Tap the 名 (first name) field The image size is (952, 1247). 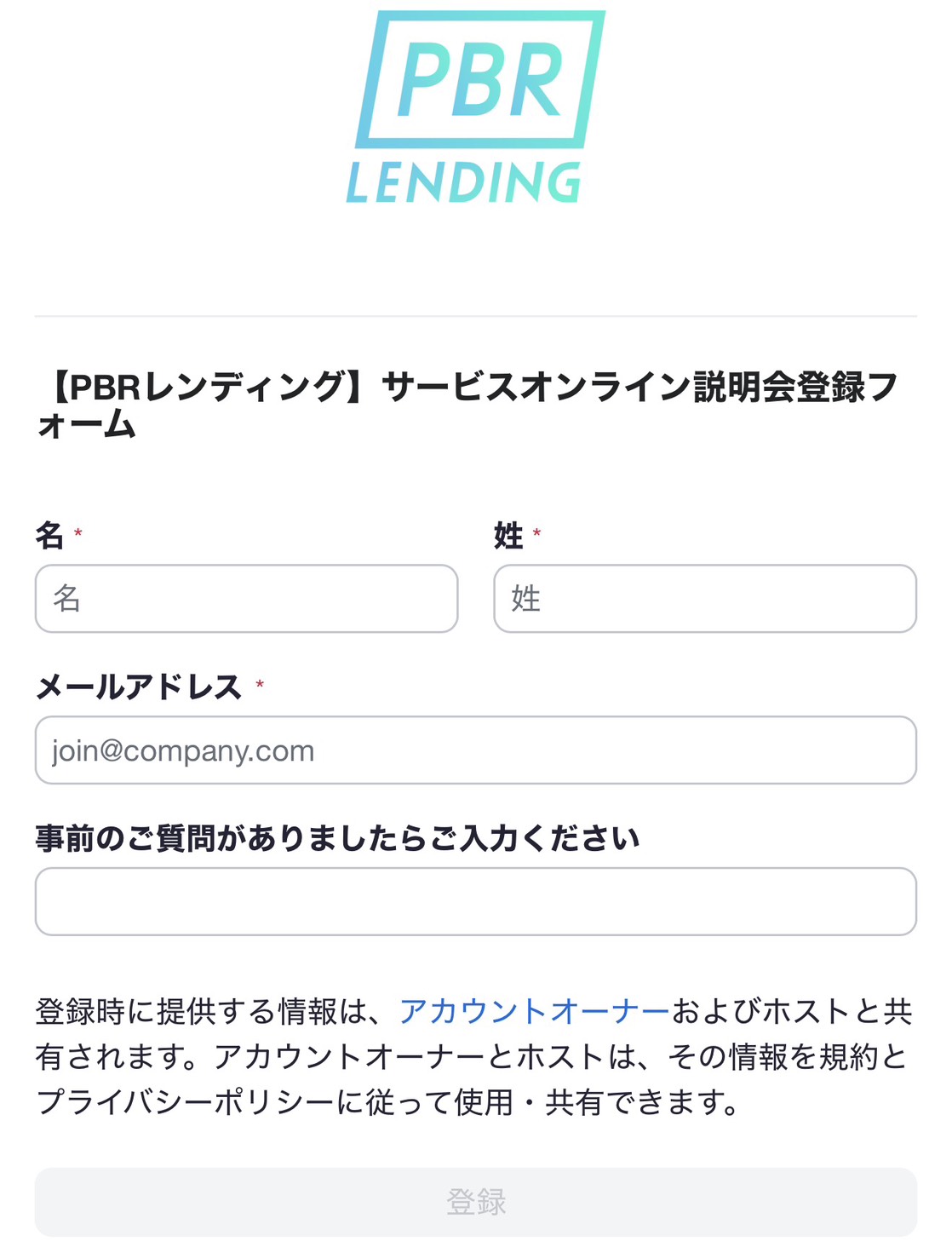click(246, 599)
